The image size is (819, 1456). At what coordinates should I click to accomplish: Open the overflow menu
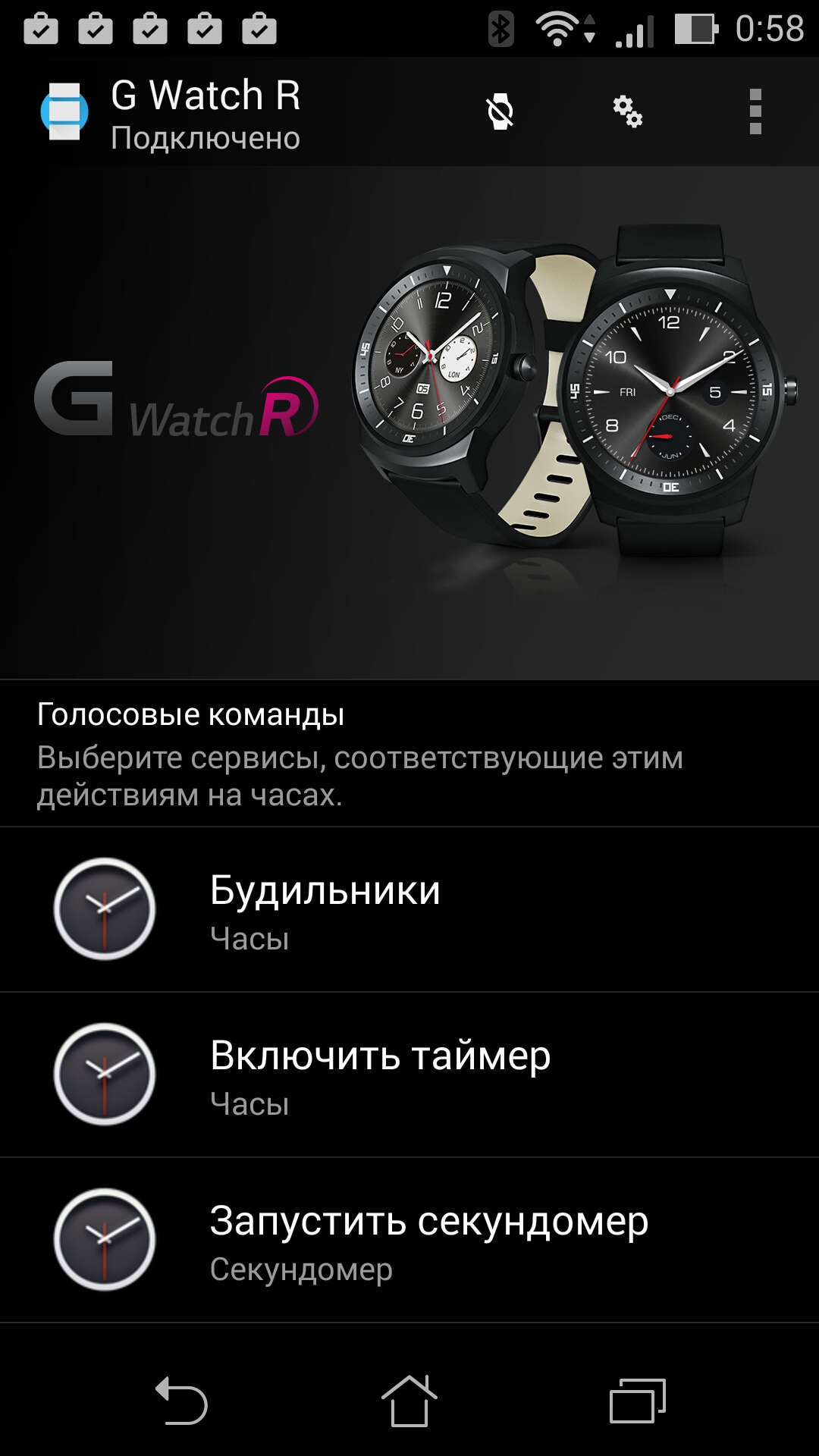[755, 112]
